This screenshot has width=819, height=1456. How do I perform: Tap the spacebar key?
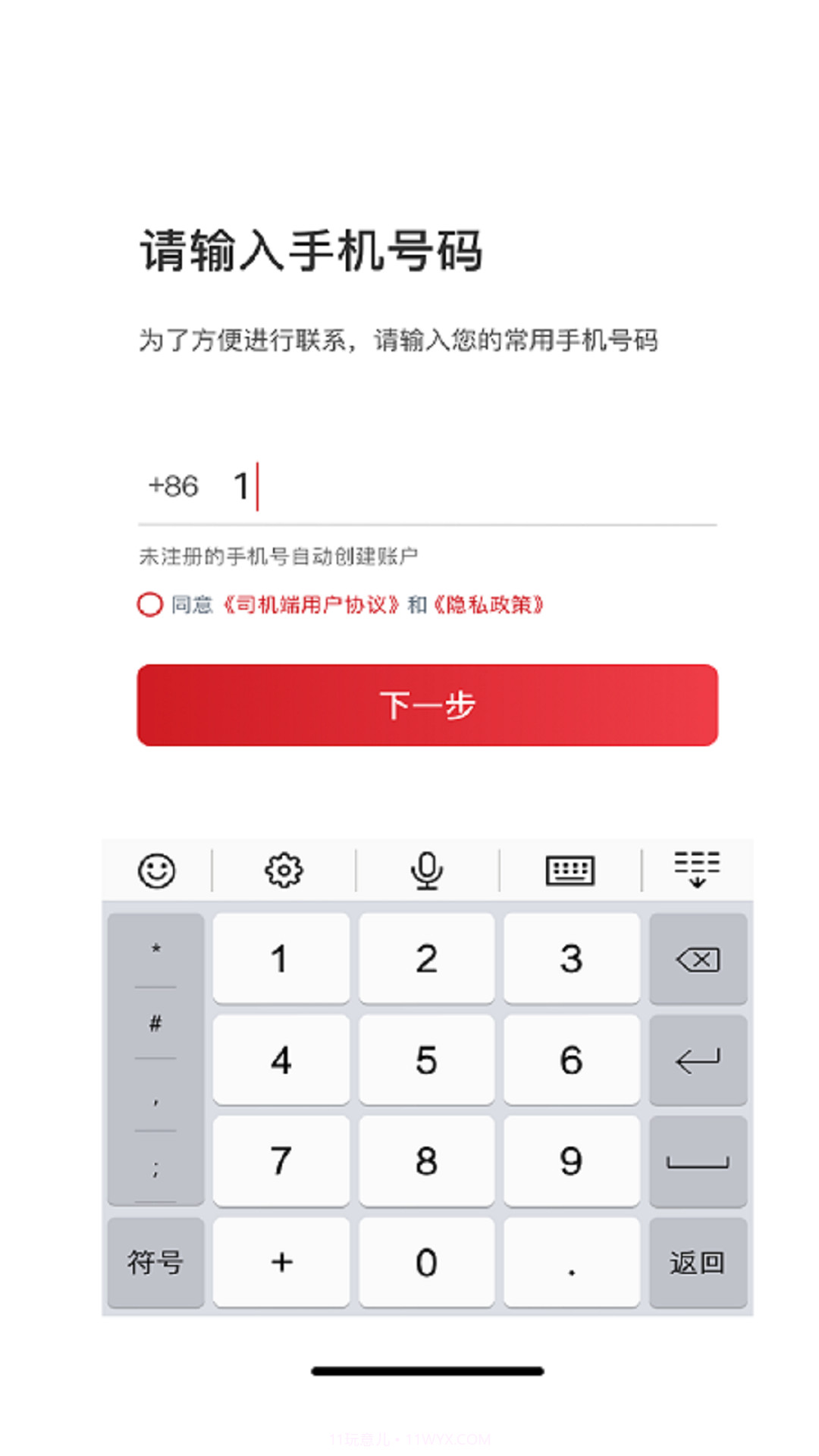pyautogui.click(x=698, y=1161)
